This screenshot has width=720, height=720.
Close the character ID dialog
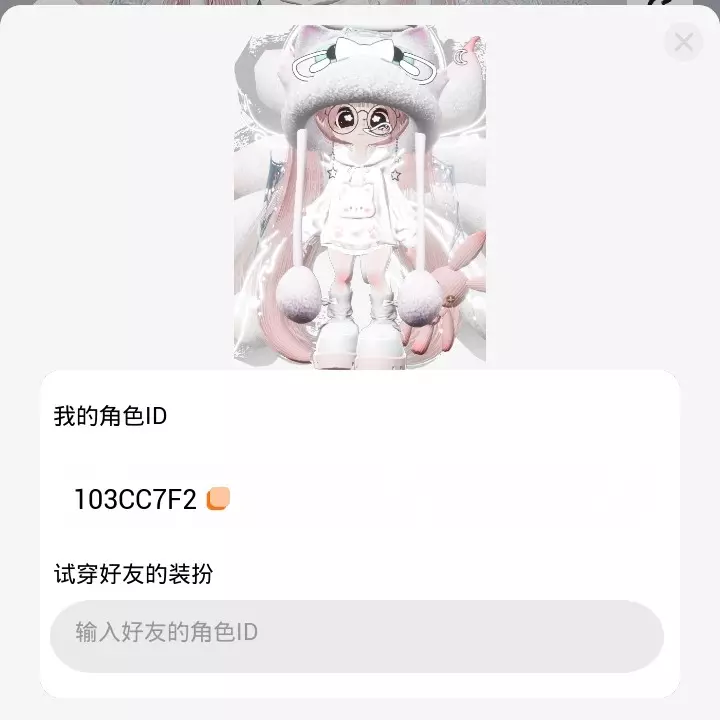click(x=684, y=42)
